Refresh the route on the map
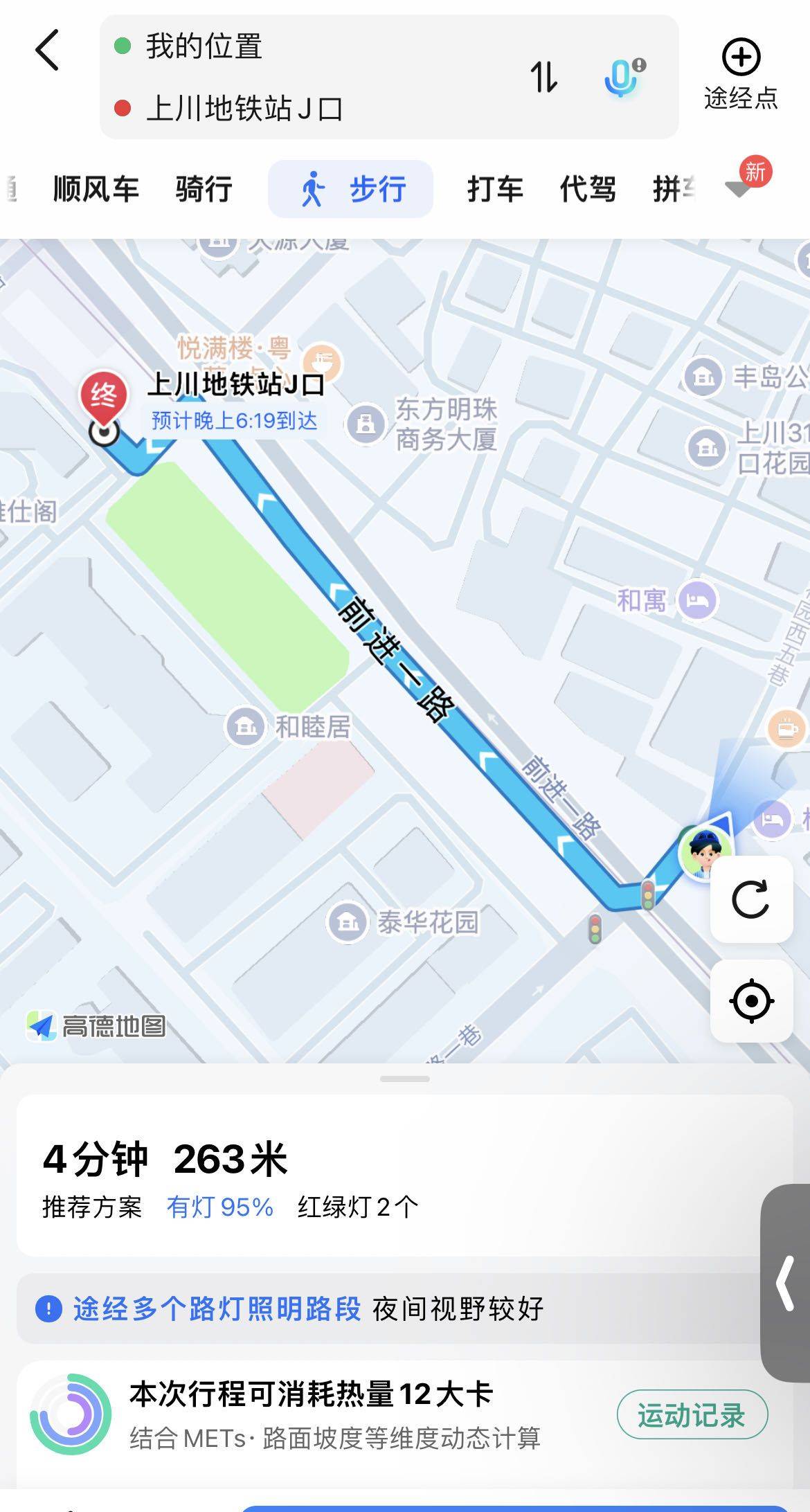 tap(751, 899)
